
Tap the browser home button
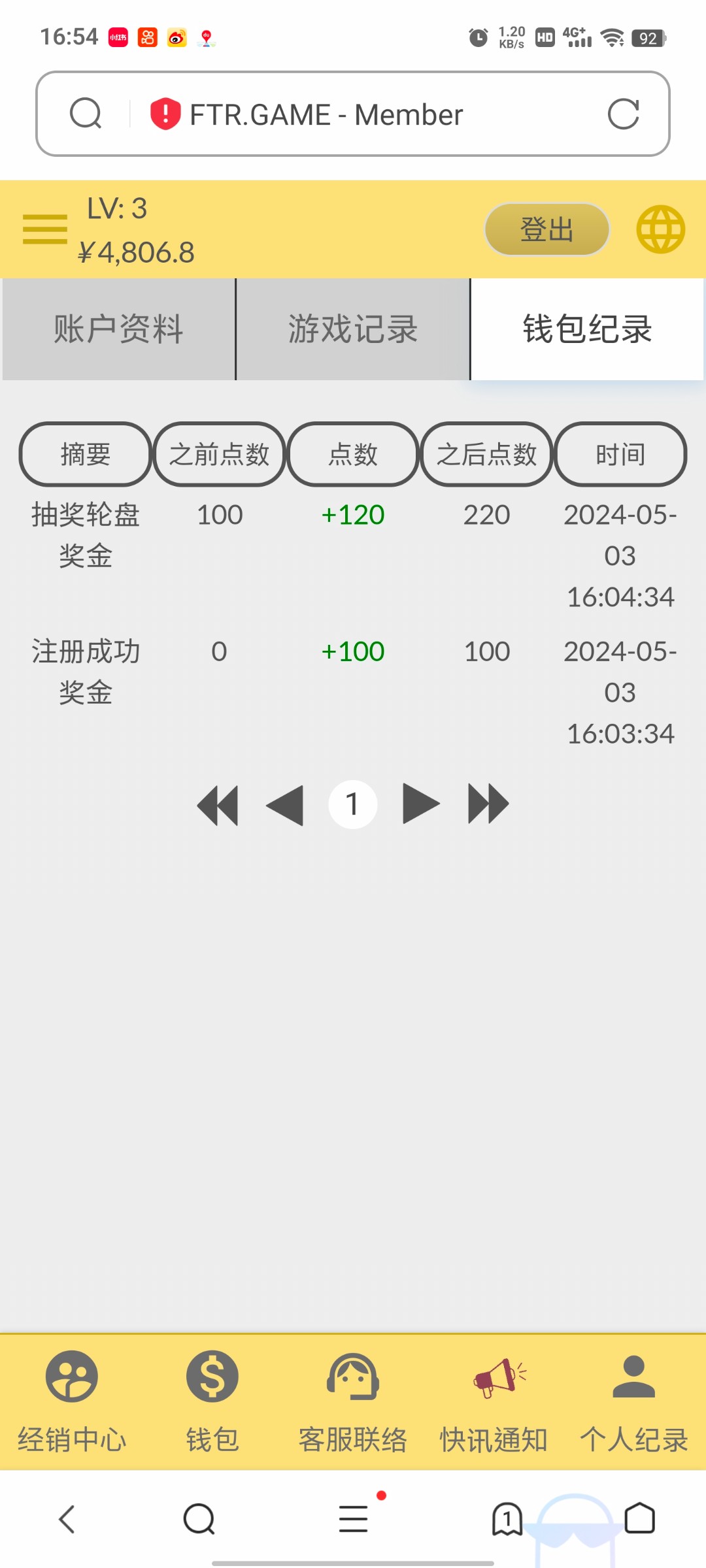(x=641, y=1520)
